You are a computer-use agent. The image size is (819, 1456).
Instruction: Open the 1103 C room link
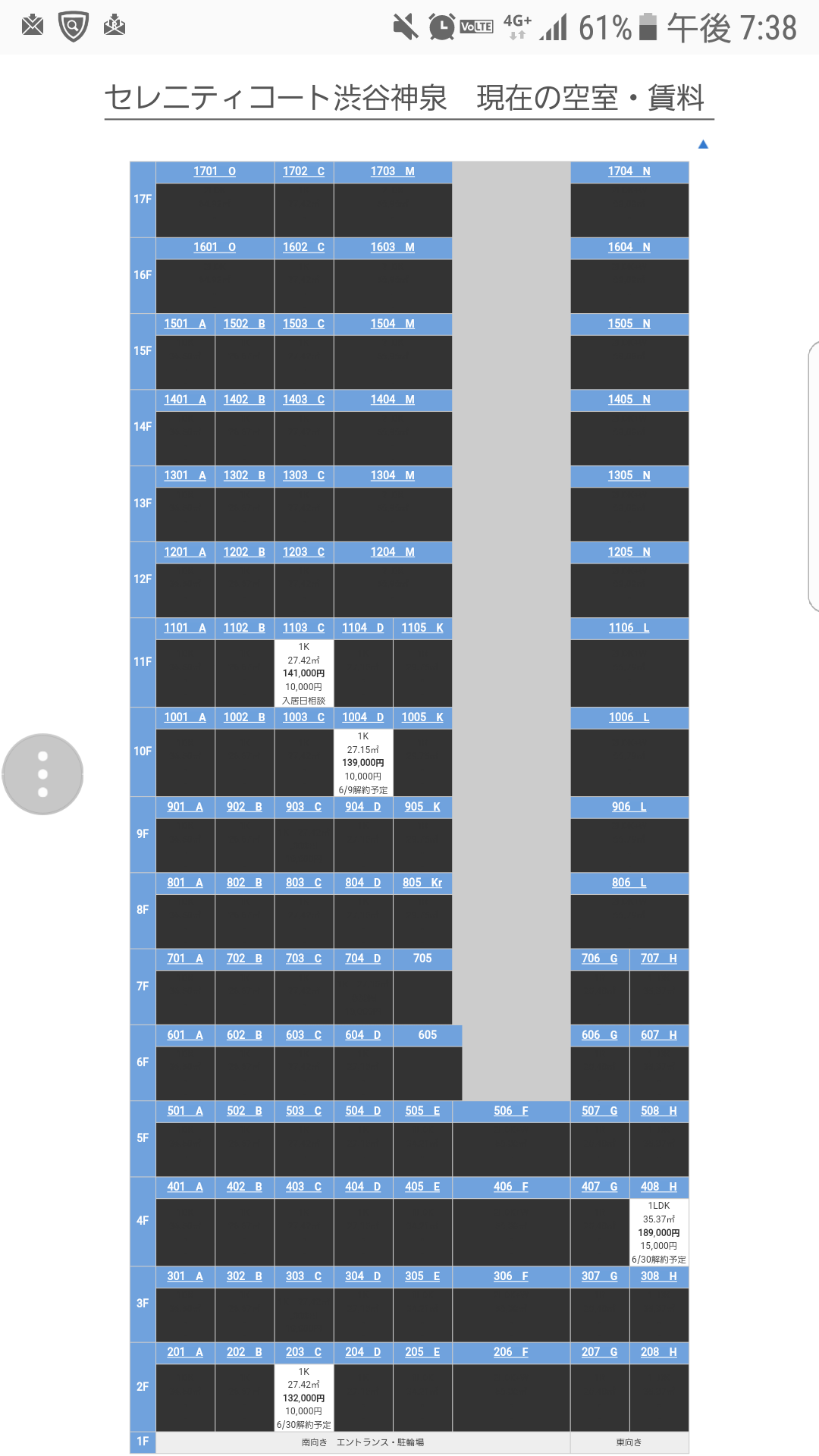[x=303, y=628]
